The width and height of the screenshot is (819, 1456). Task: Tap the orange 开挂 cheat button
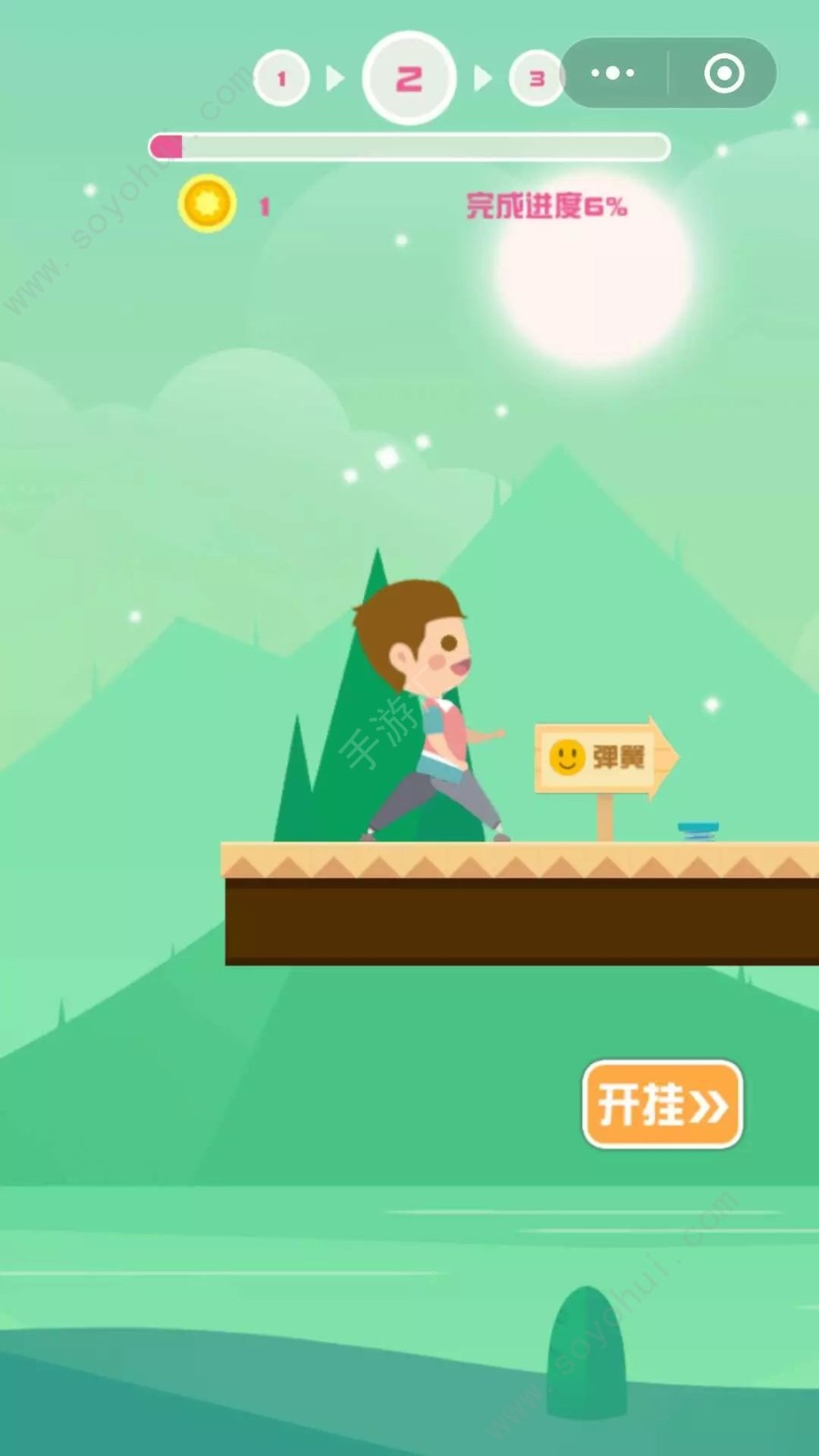pos(662,1104)
